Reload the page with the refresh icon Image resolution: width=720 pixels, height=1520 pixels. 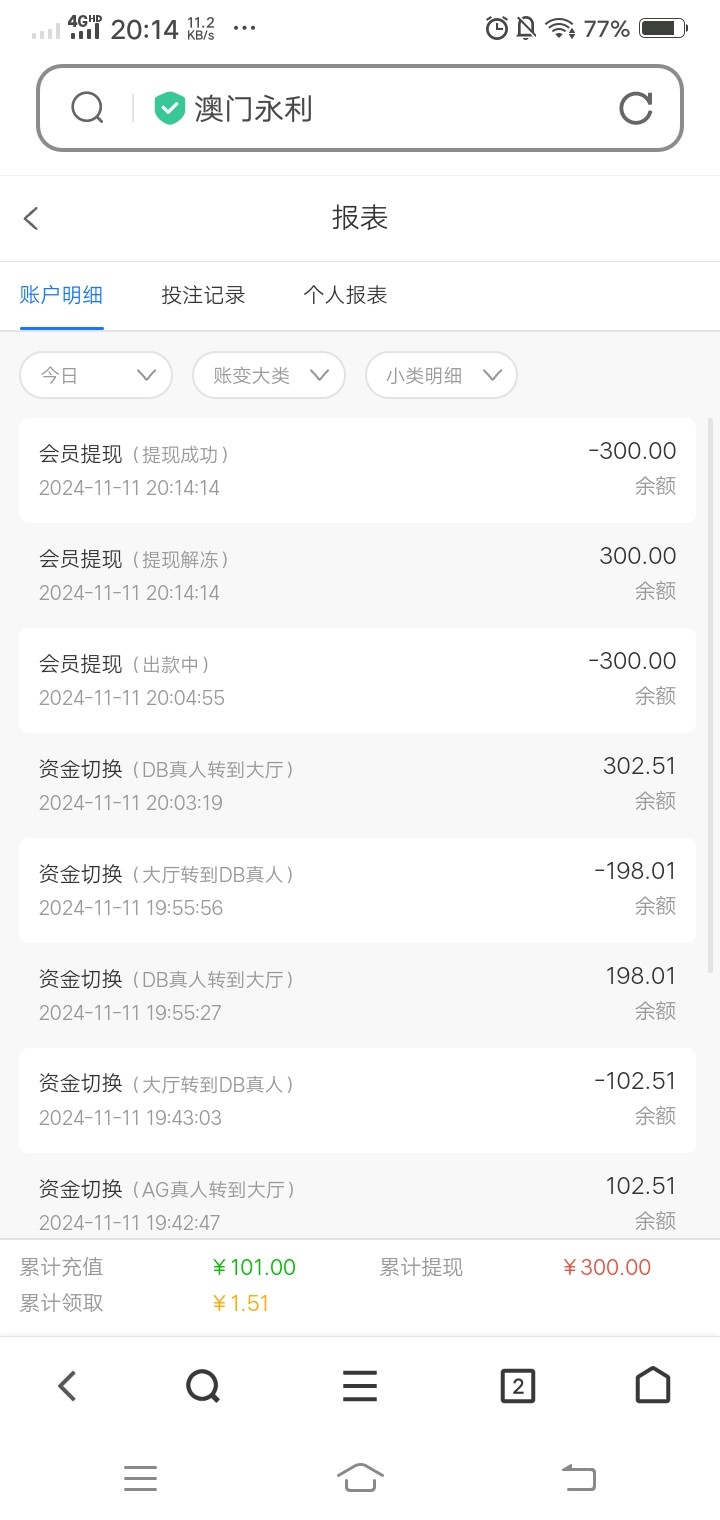(635, 108)
